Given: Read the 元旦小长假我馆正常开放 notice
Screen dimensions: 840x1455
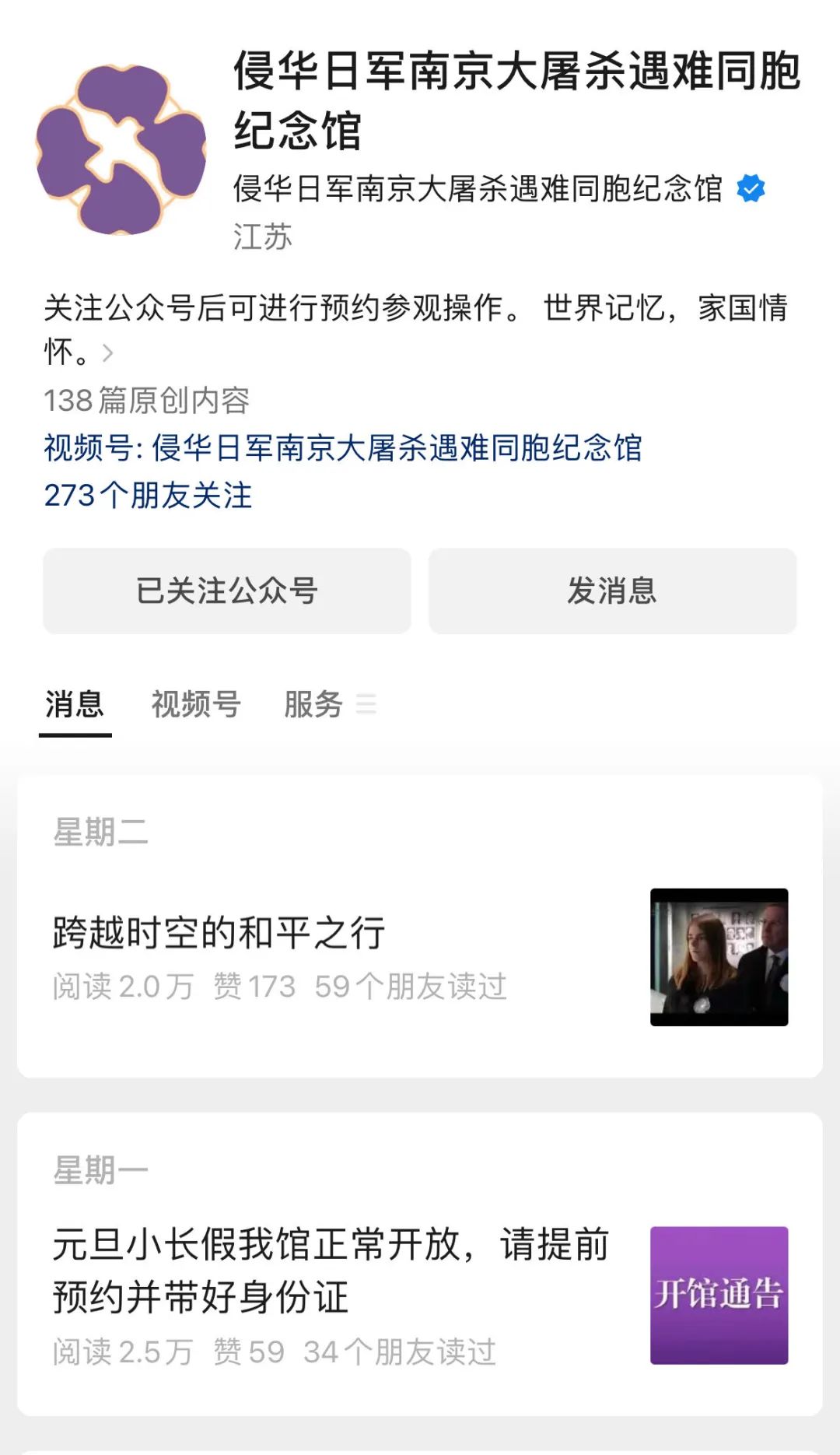Looking at the screenshot, I should point(331,1270).
